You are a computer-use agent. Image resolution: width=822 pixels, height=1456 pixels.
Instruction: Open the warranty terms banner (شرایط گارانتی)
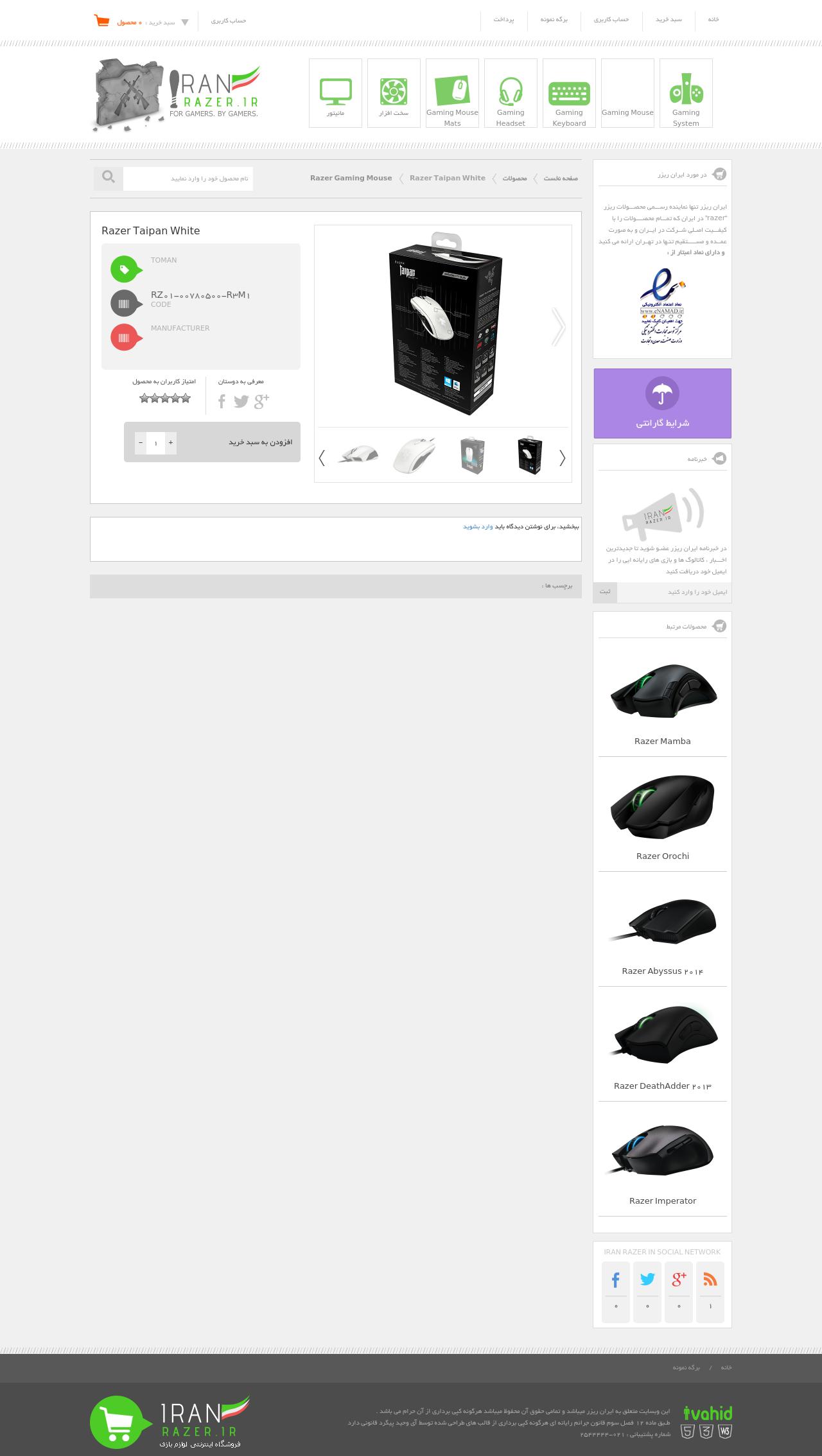point(662,403)
